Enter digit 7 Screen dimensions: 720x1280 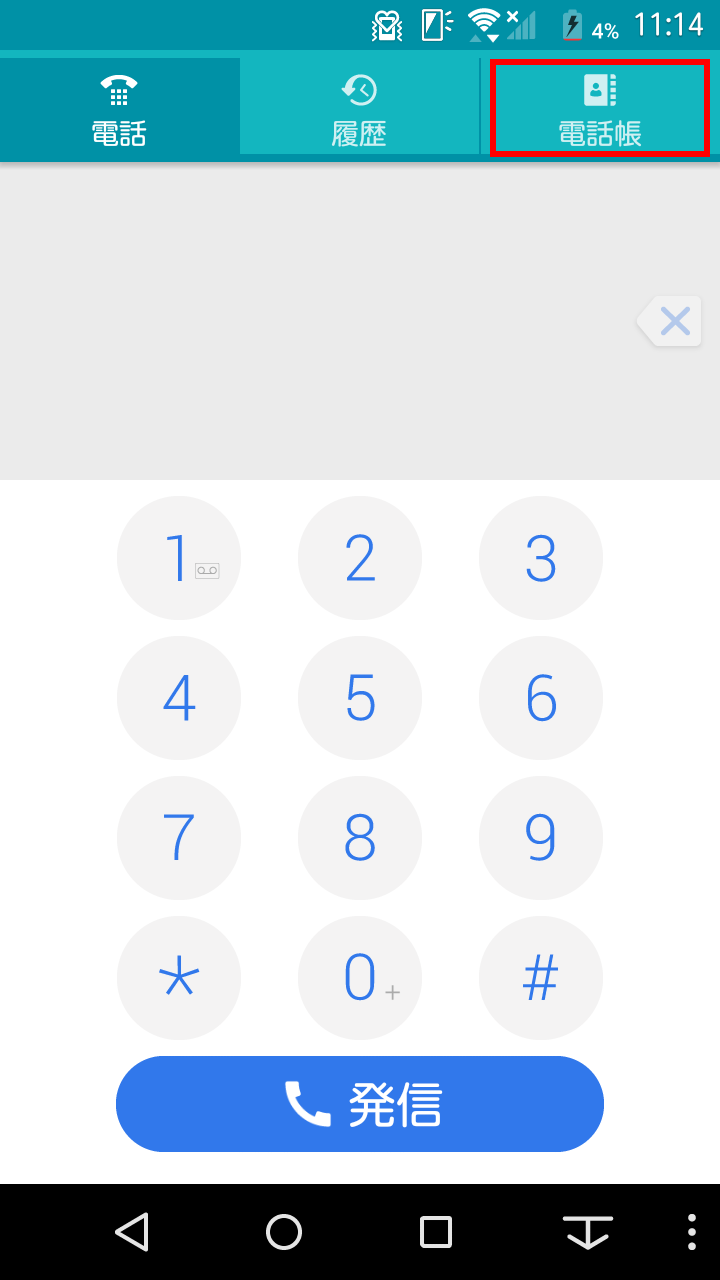[179, 838]
